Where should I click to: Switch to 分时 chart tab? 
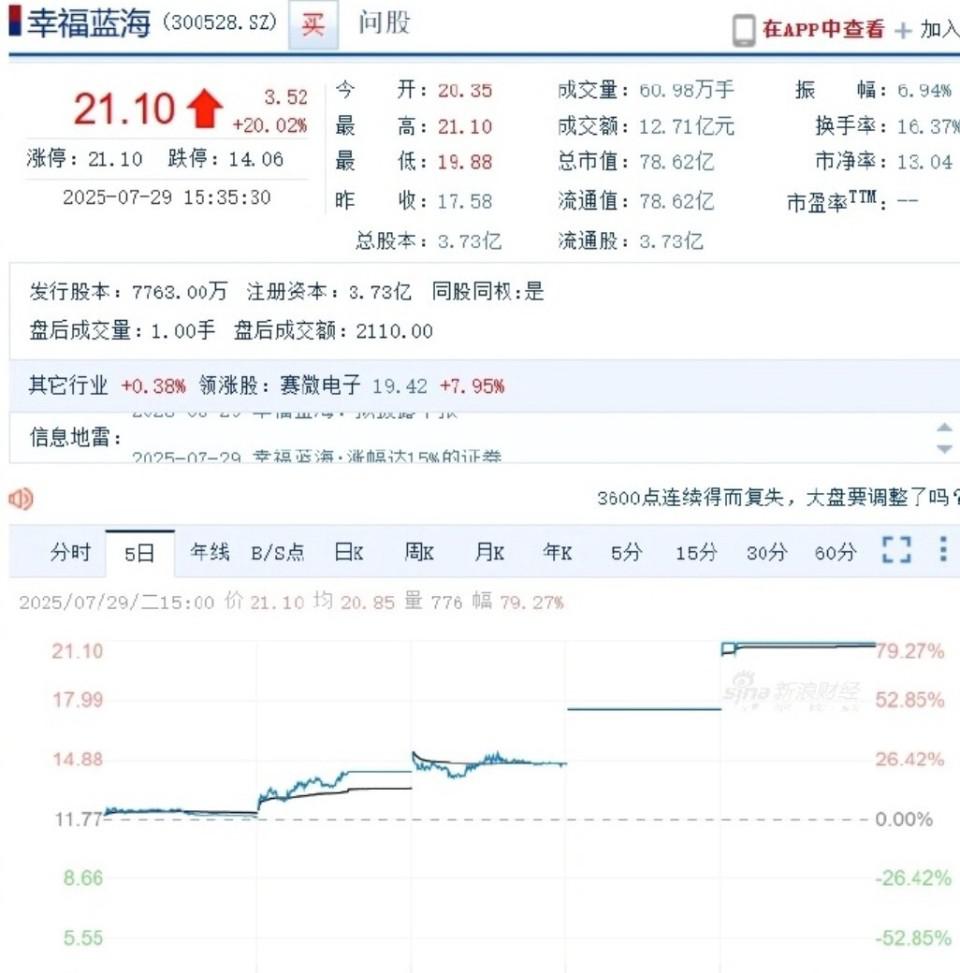[x=70, y=552]
